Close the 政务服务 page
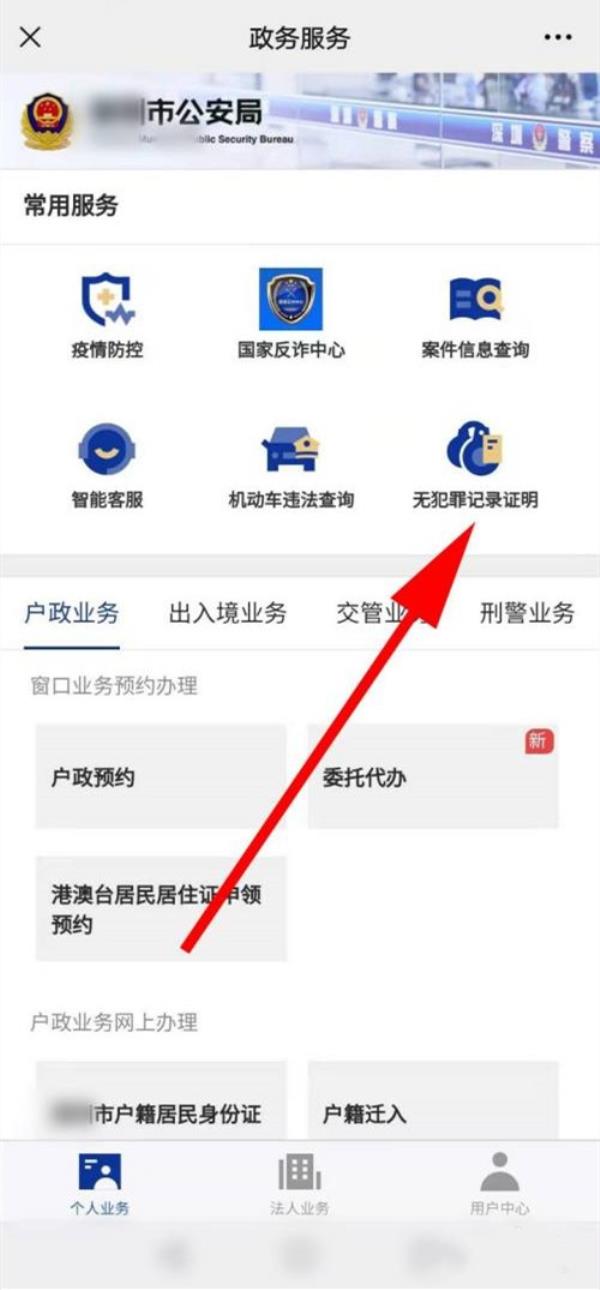The height and width of the screenshot is (1290, 600). [31, 38]
